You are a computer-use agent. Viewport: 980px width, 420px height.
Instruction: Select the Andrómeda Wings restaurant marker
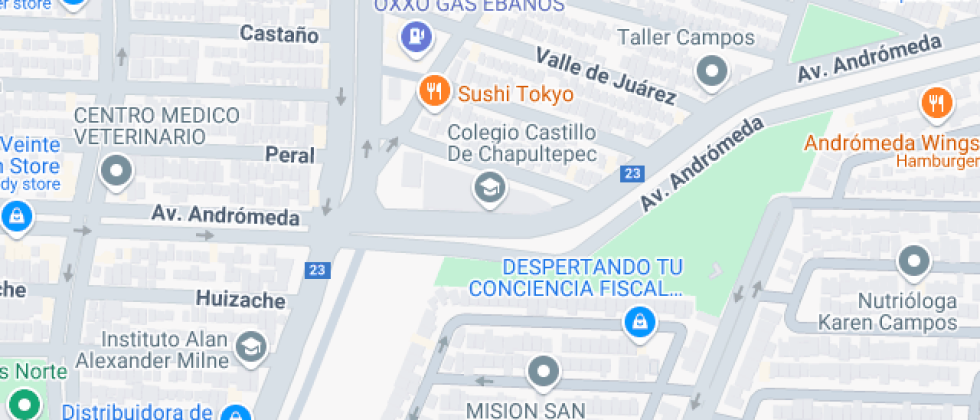pyautogui.click(x=936, y=101)
